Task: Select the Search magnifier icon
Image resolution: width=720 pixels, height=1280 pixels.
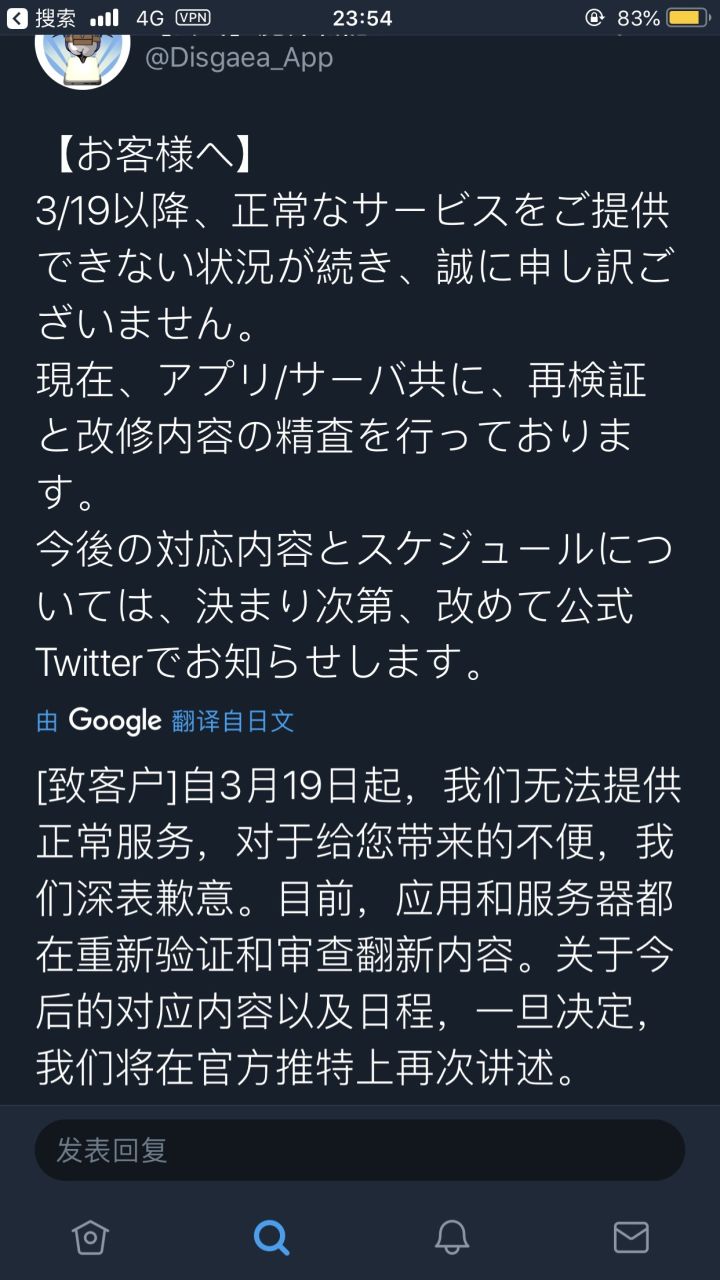Action: tap(270, 1237)
